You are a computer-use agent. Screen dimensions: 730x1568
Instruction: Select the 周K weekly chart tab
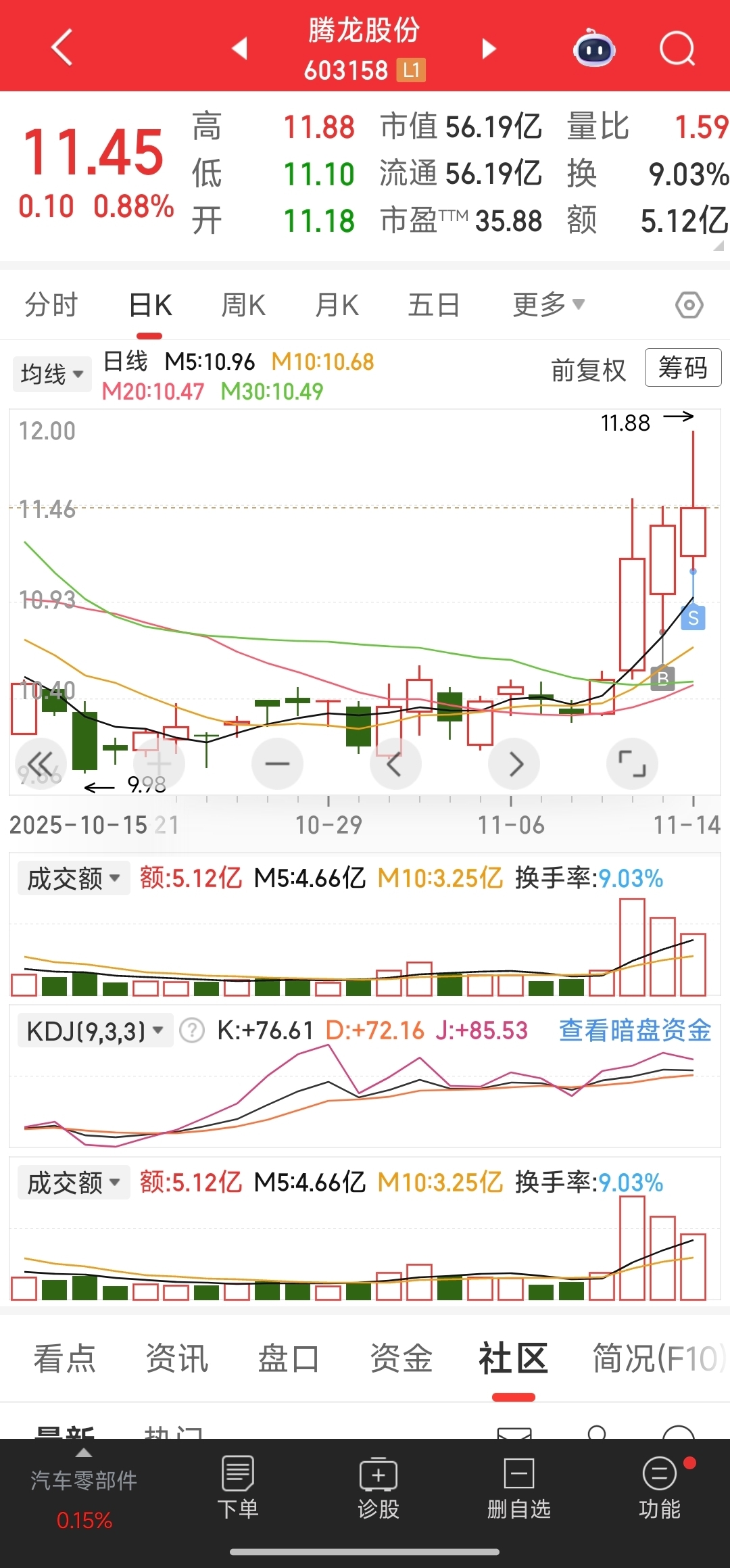click(243, 305)
